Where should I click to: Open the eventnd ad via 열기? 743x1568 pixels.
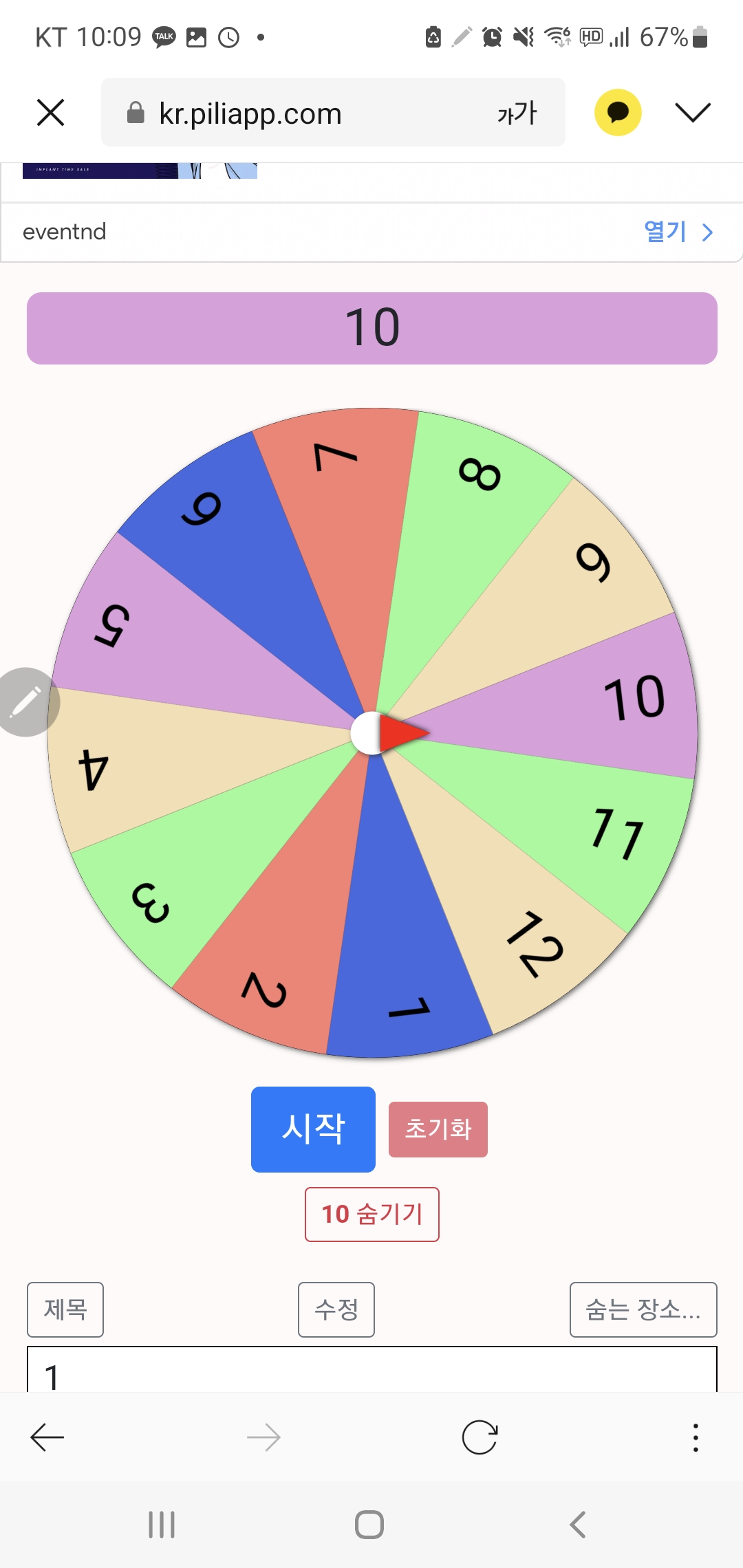[677, 232]
